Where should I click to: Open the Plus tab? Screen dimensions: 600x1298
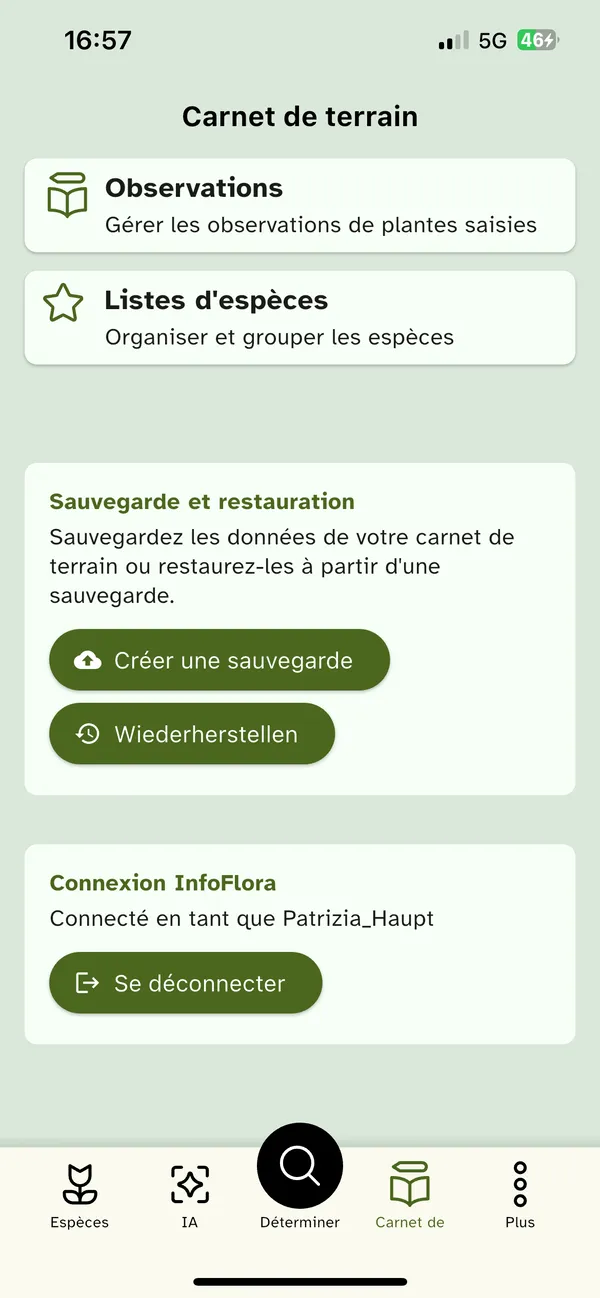pyautogui.click(x=520, y=1195)
